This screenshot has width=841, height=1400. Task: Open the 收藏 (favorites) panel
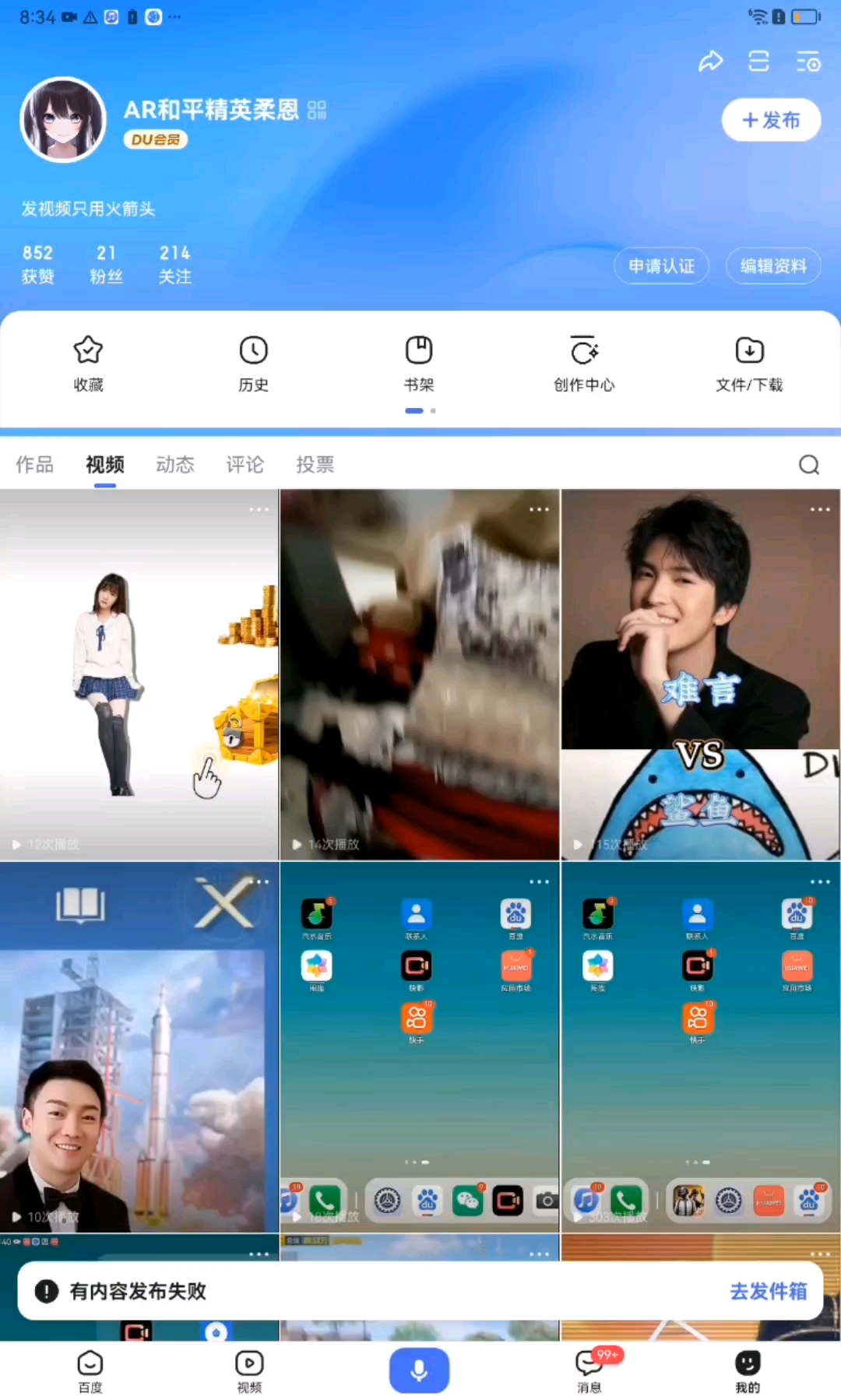point(87,364)
